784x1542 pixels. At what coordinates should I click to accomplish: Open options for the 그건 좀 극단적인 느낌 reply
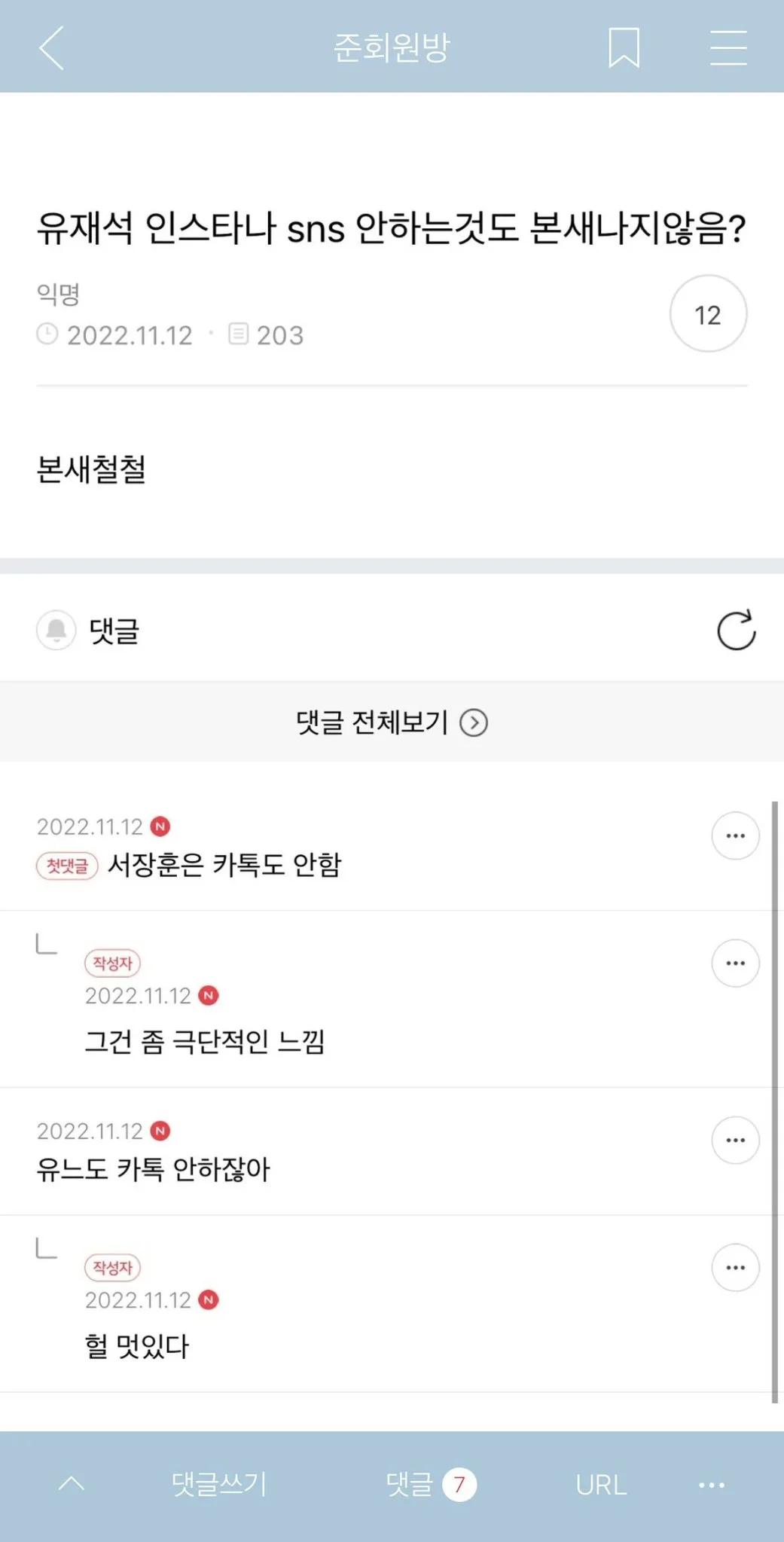point(735,963)
